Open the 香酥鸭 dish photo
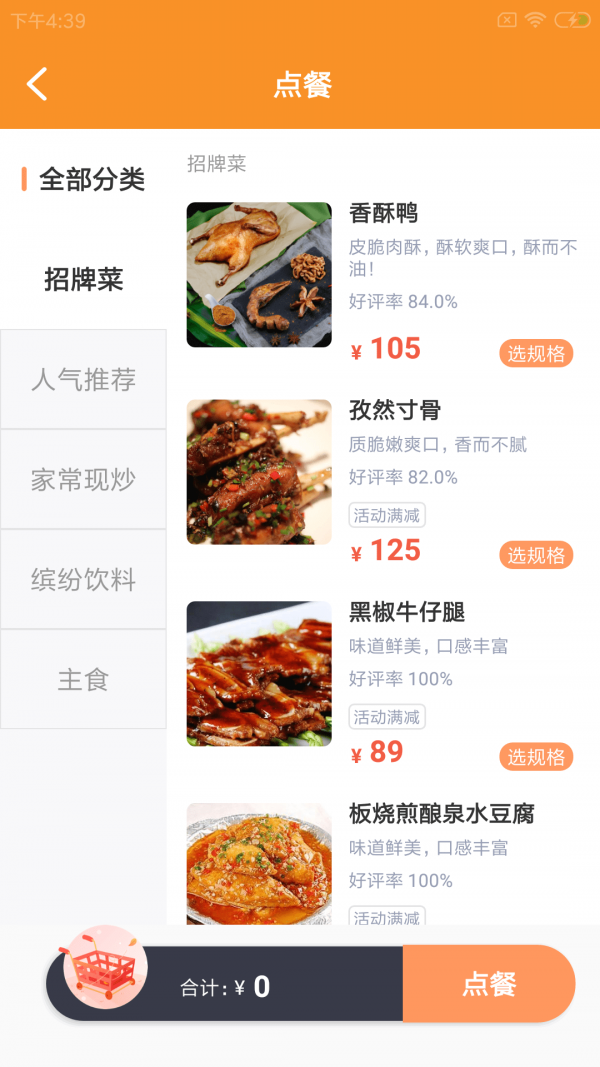This screenshot has height=1067, width=600. pos(259,275)
